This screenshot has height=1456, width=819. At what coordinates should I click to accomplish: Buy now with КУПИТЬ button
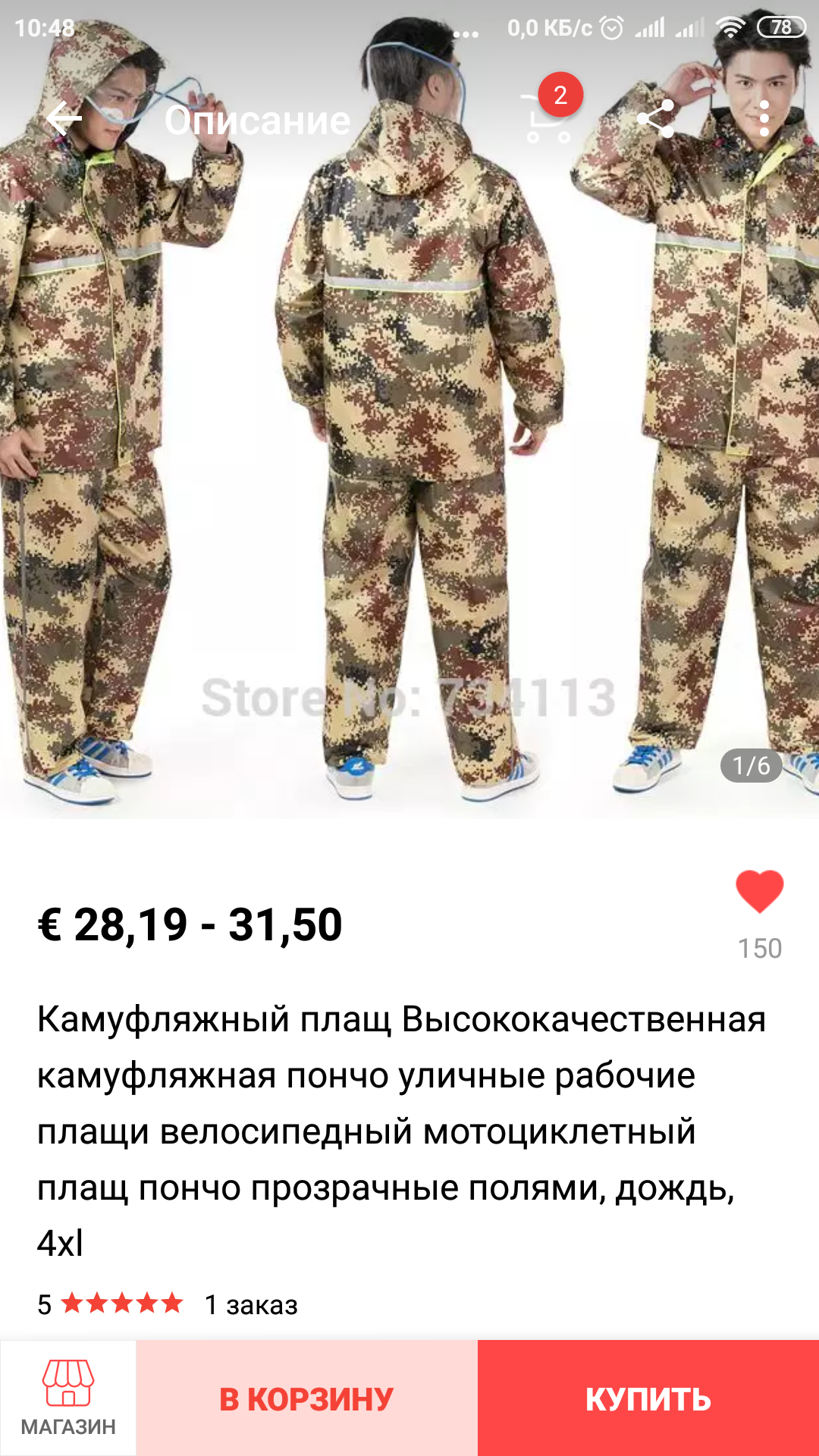click(x=648, y=1398)
